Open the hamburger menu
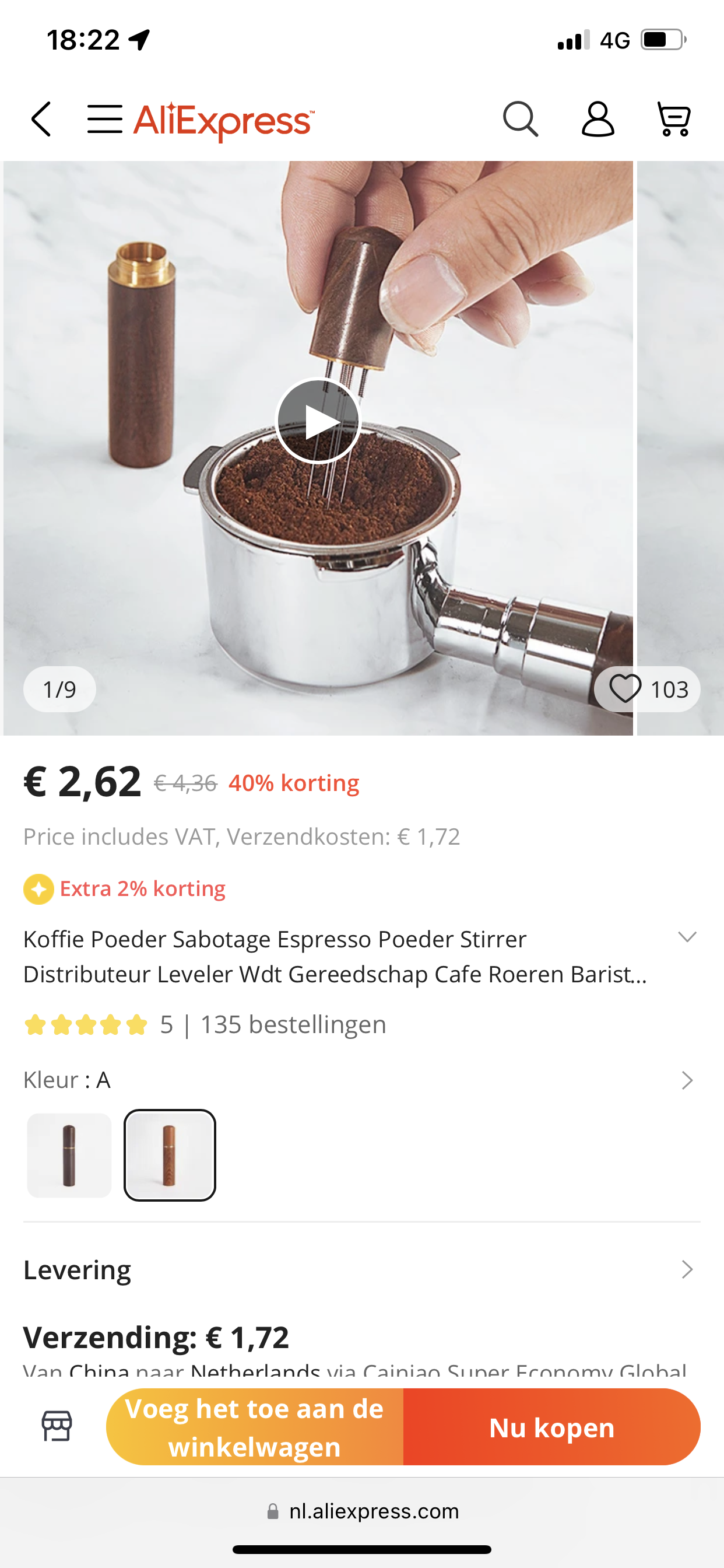724x1568 pixels. click(105, 118)
